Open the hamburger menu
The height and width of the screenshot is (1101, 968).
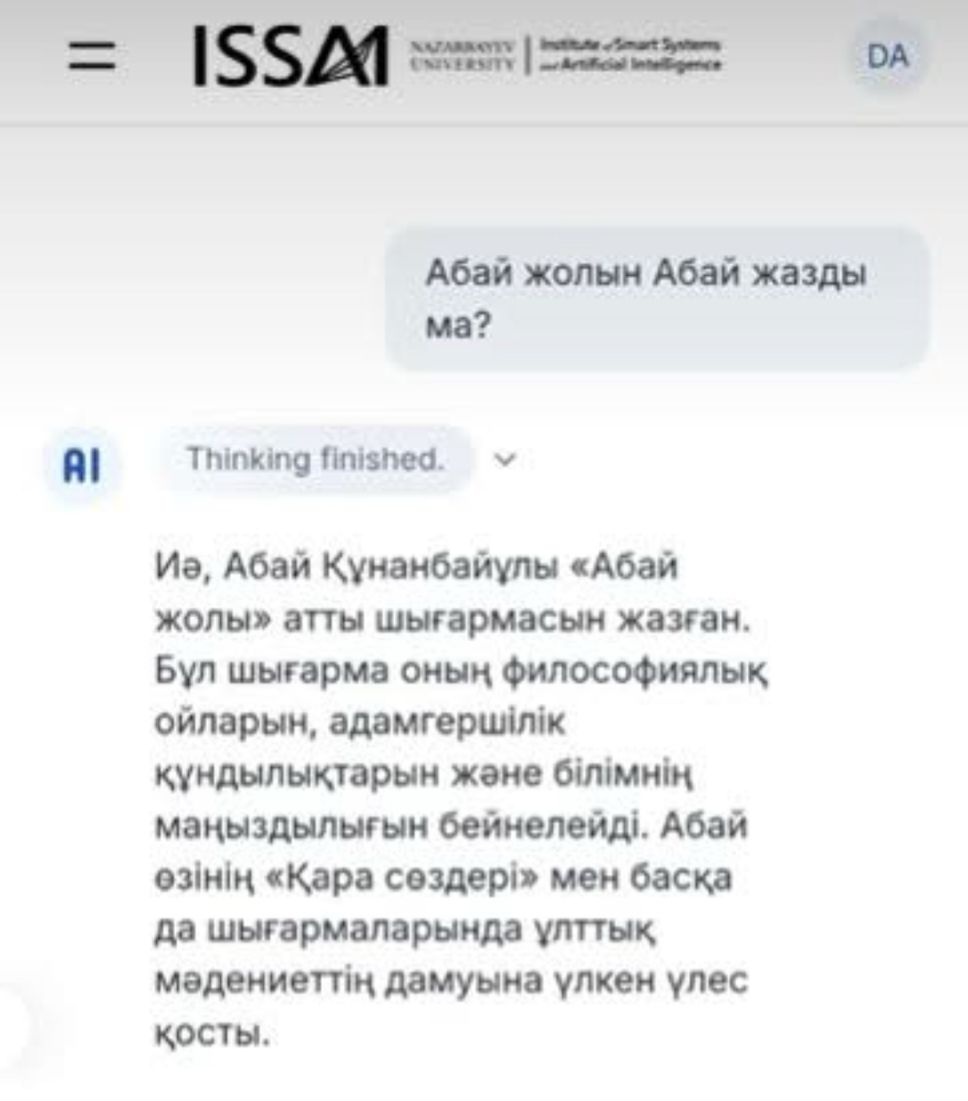coord(92,58)
